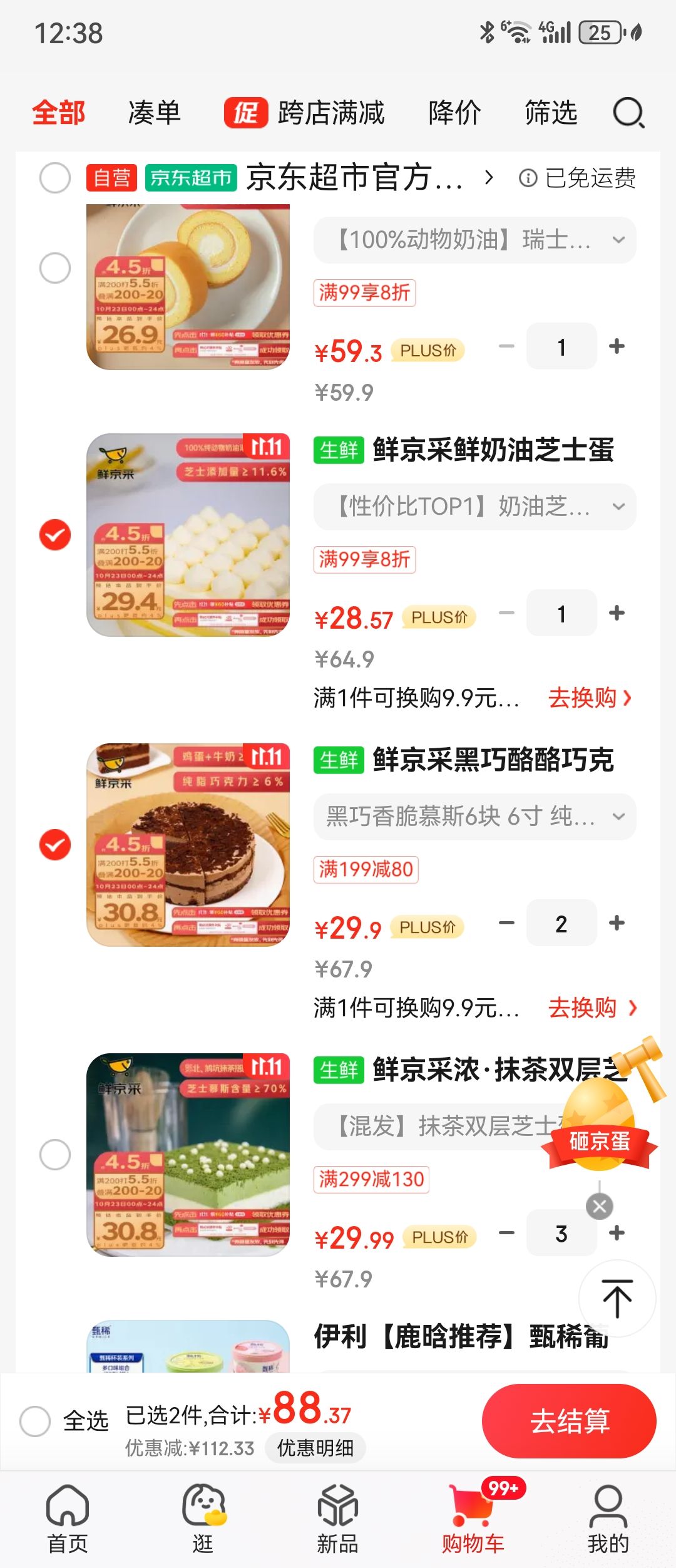The height and width of the screenshot is (1568, 676).
Task: Jump back to top with arrow button
Action: [x=617, y=1299]
